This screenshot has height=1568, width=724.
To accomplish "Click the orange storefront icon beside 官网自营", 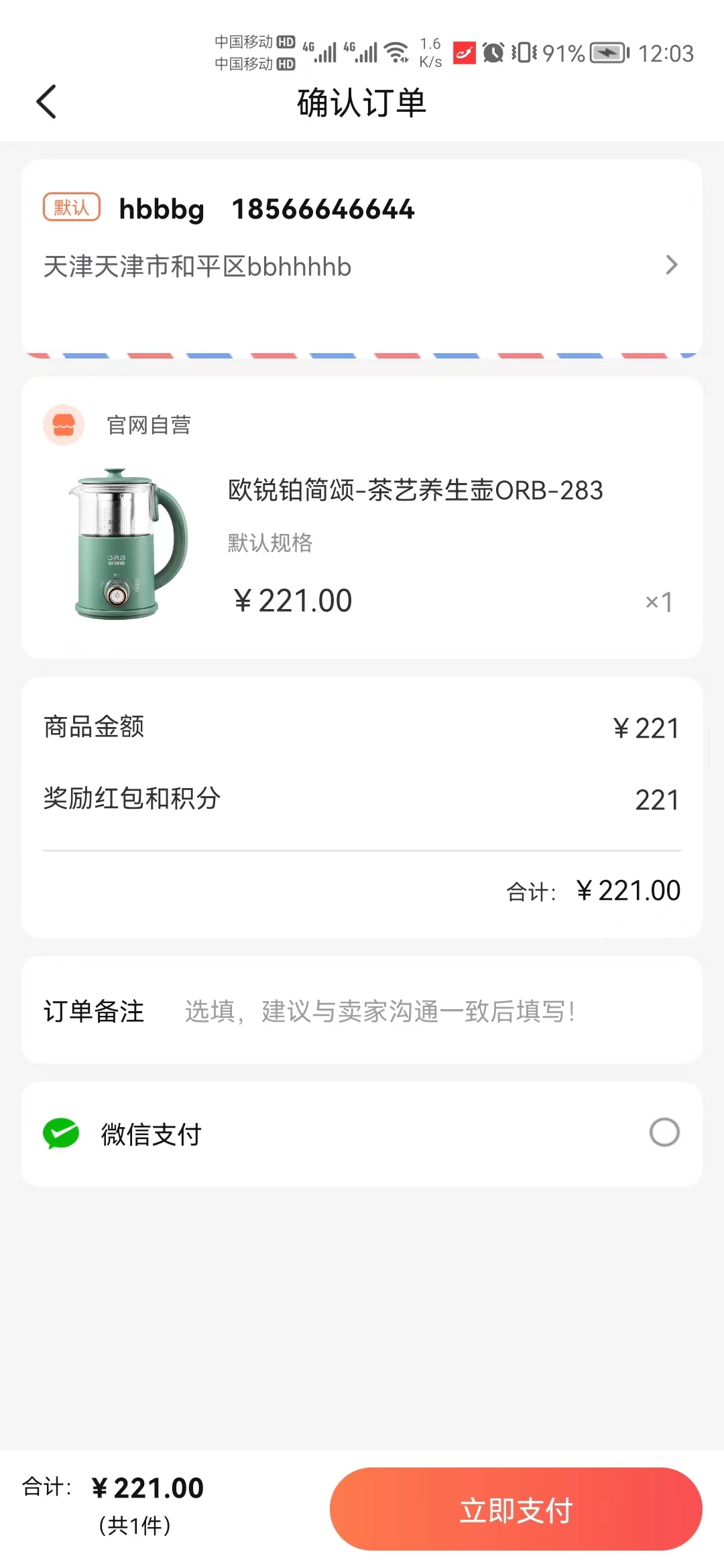I will [x=63, y=425].
